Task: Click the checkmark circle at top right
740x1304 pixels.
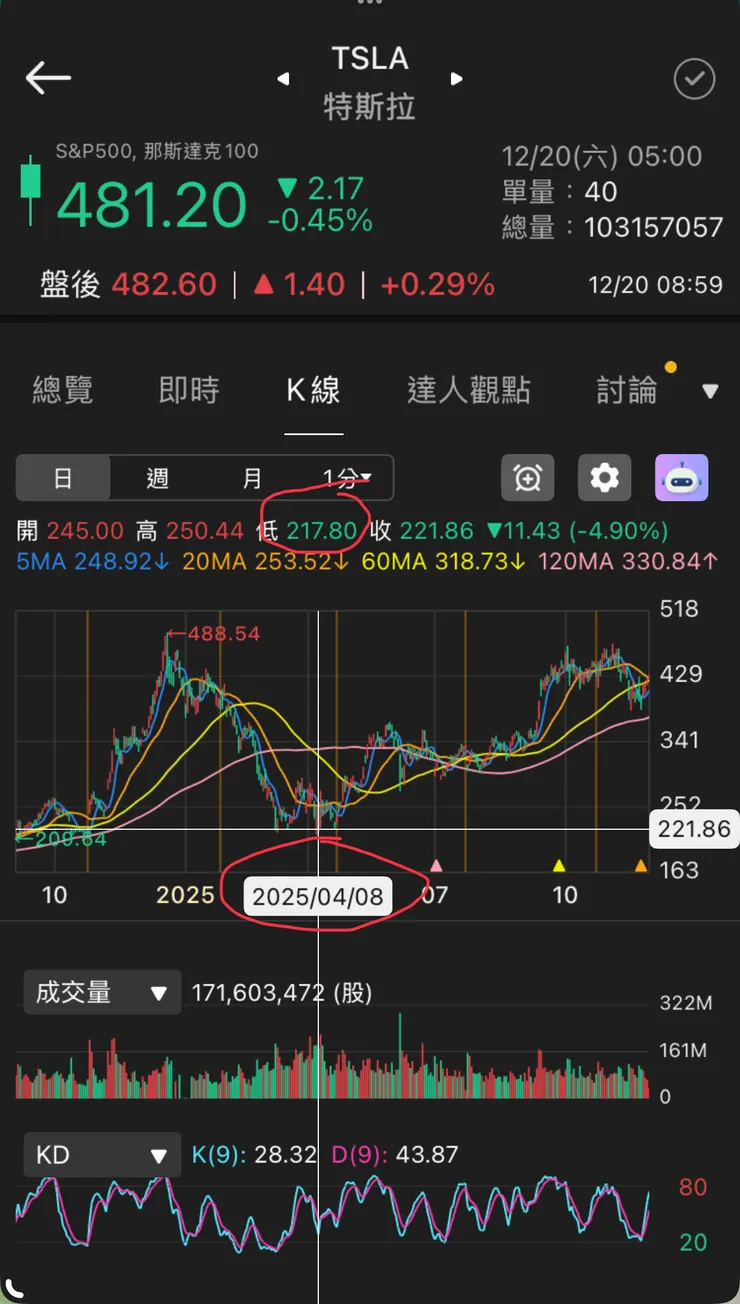Action: pos(694,79)
